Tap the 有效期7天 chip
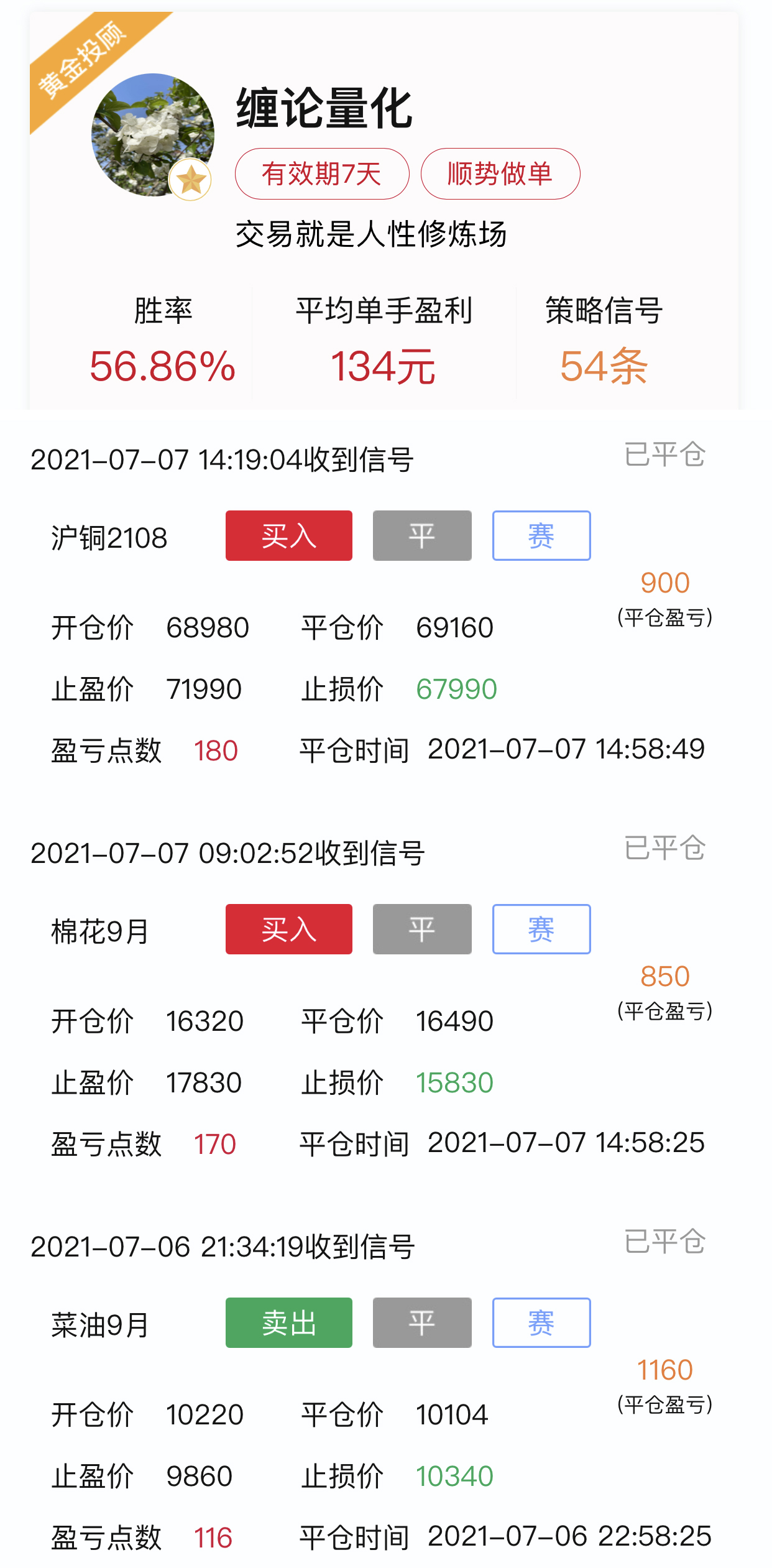This screenshot has width=772, height=1568. 322,173
